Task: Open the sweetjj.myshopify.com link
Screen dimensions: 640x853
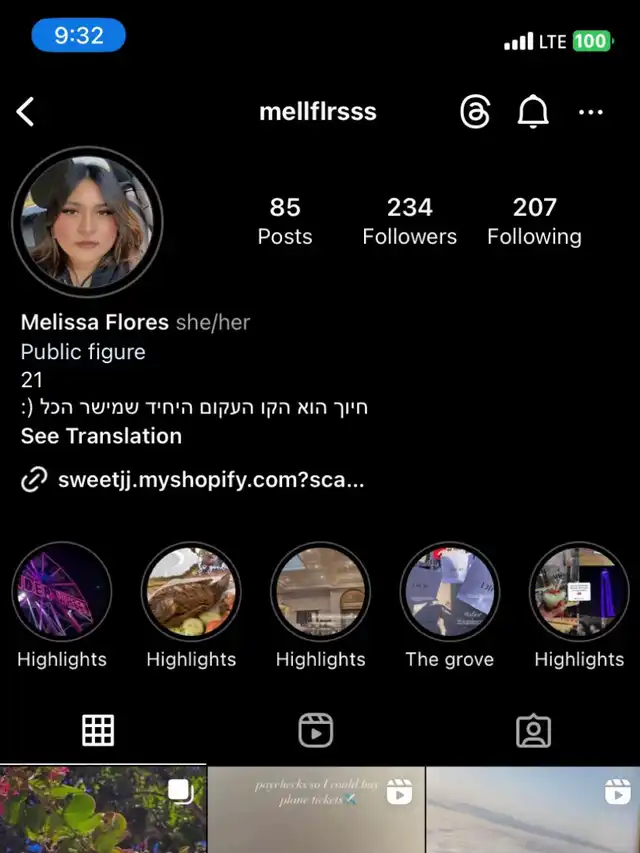Action: pos(210,480)
